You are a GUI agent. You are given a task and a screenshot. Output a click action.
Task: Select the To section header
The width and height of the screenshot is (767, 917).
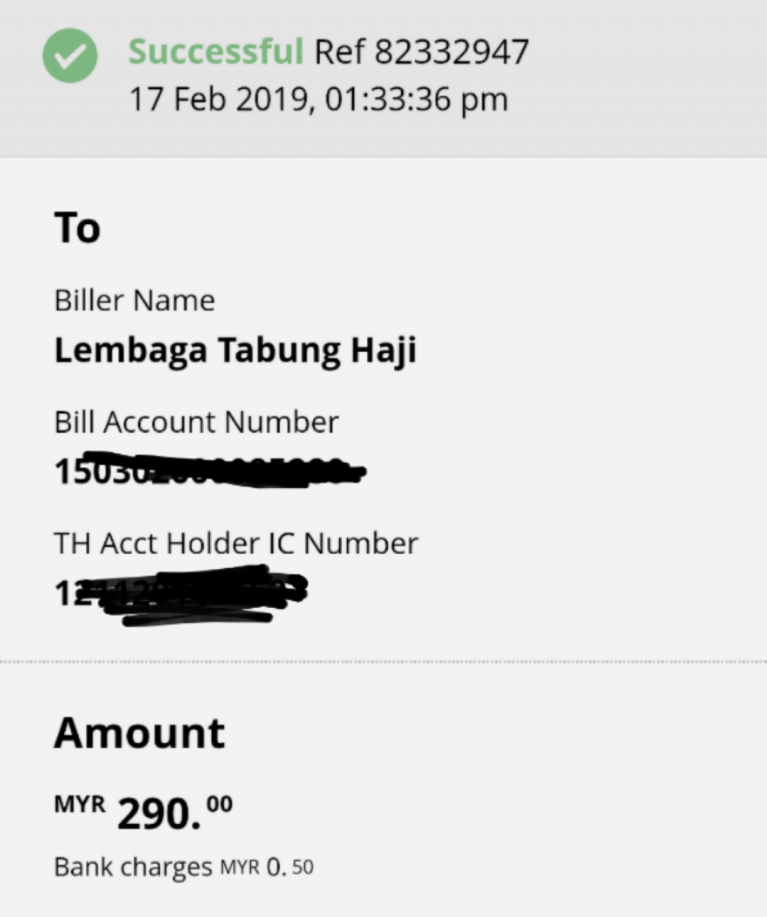pos(78,228)
